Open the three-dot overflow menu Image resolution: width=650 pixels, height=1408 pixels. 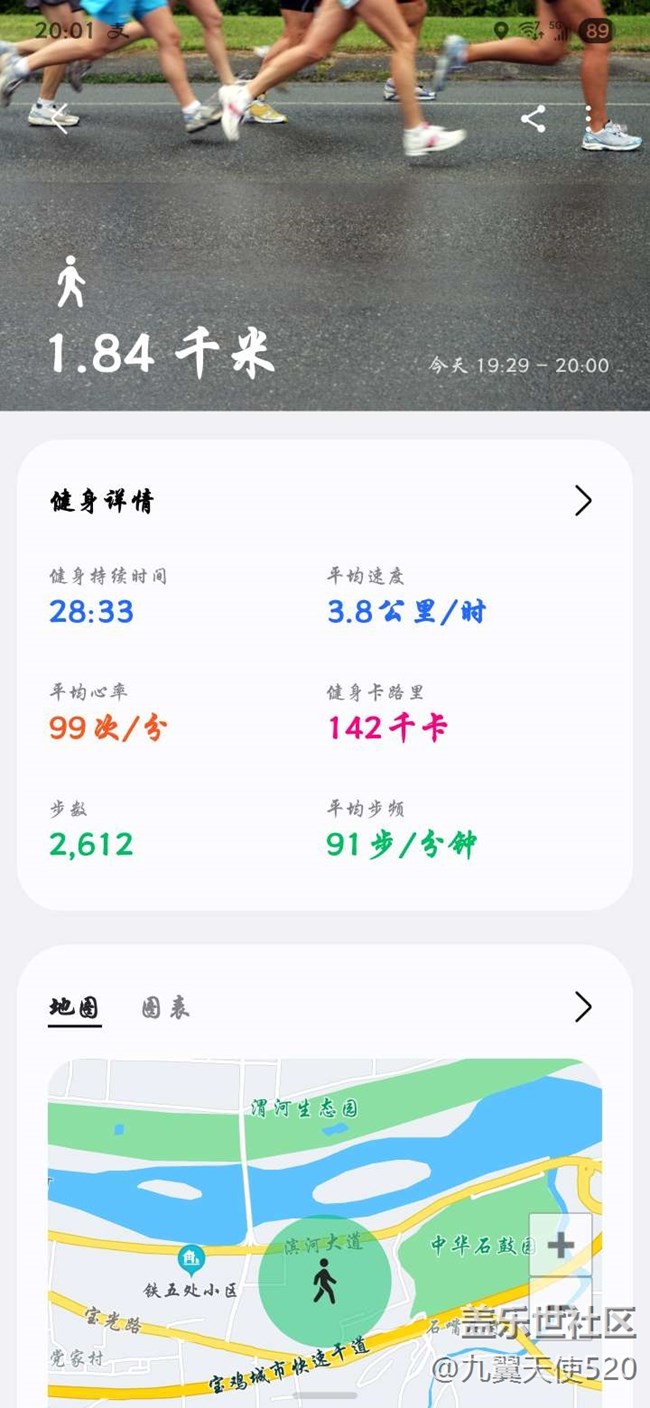(589, 118)
